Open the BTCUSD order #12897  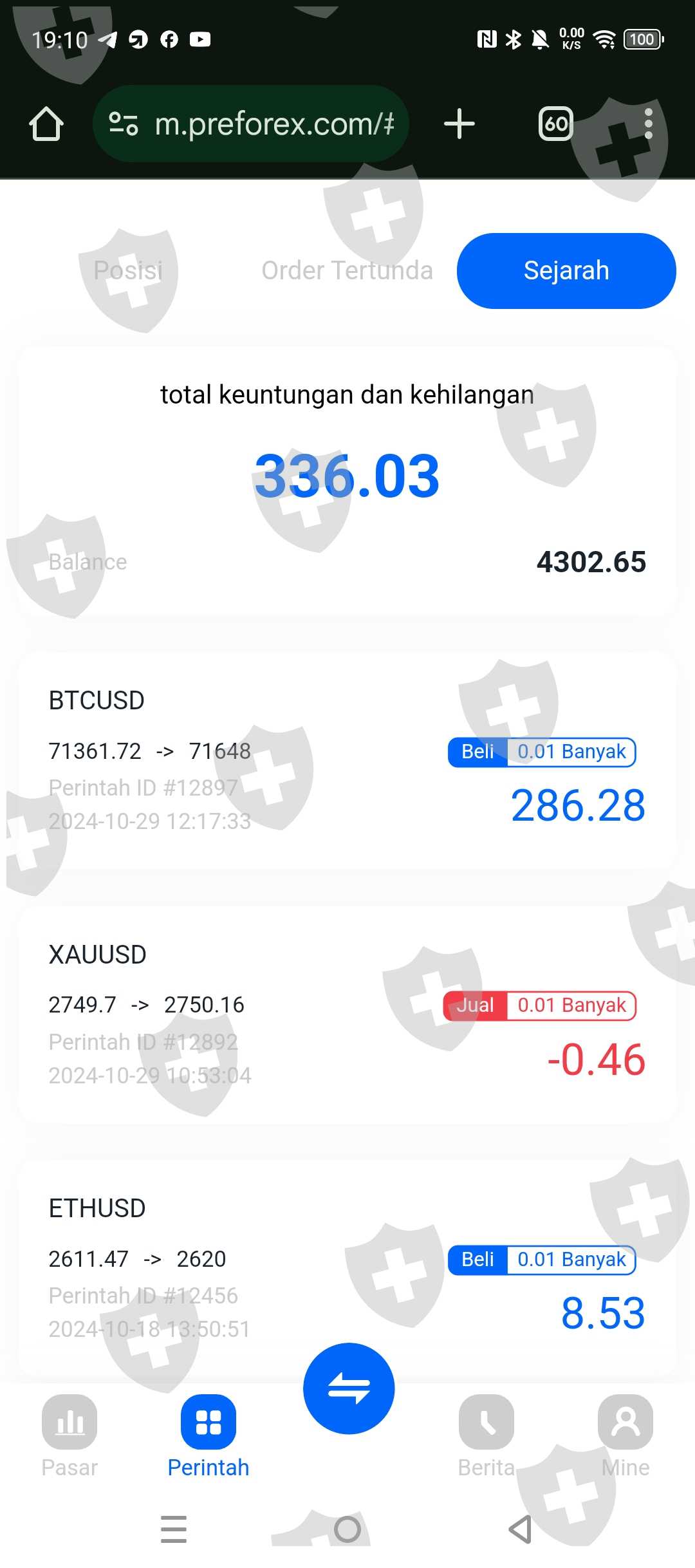tap(347, 760)
